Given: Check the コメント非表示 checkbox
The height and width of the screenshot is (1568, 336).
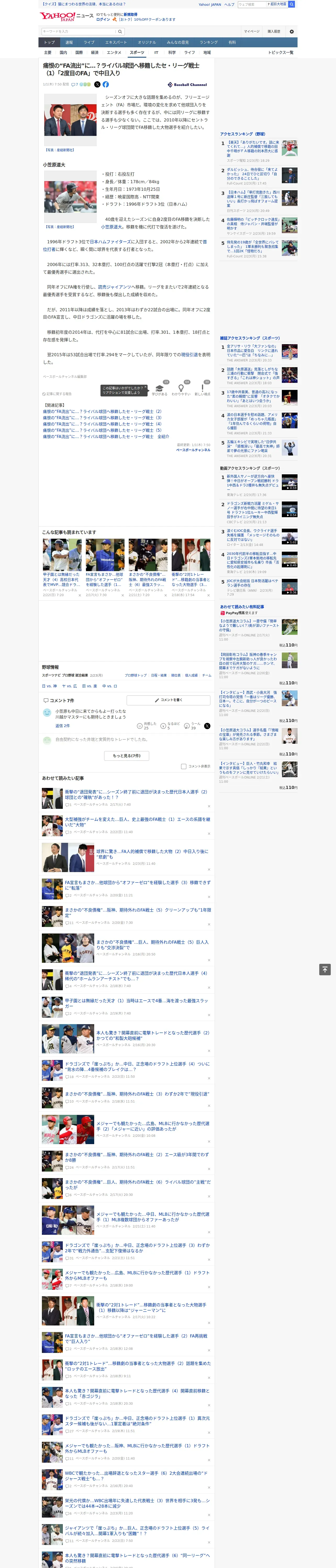Looking at the screenshot, I should (x=183, y=766).
